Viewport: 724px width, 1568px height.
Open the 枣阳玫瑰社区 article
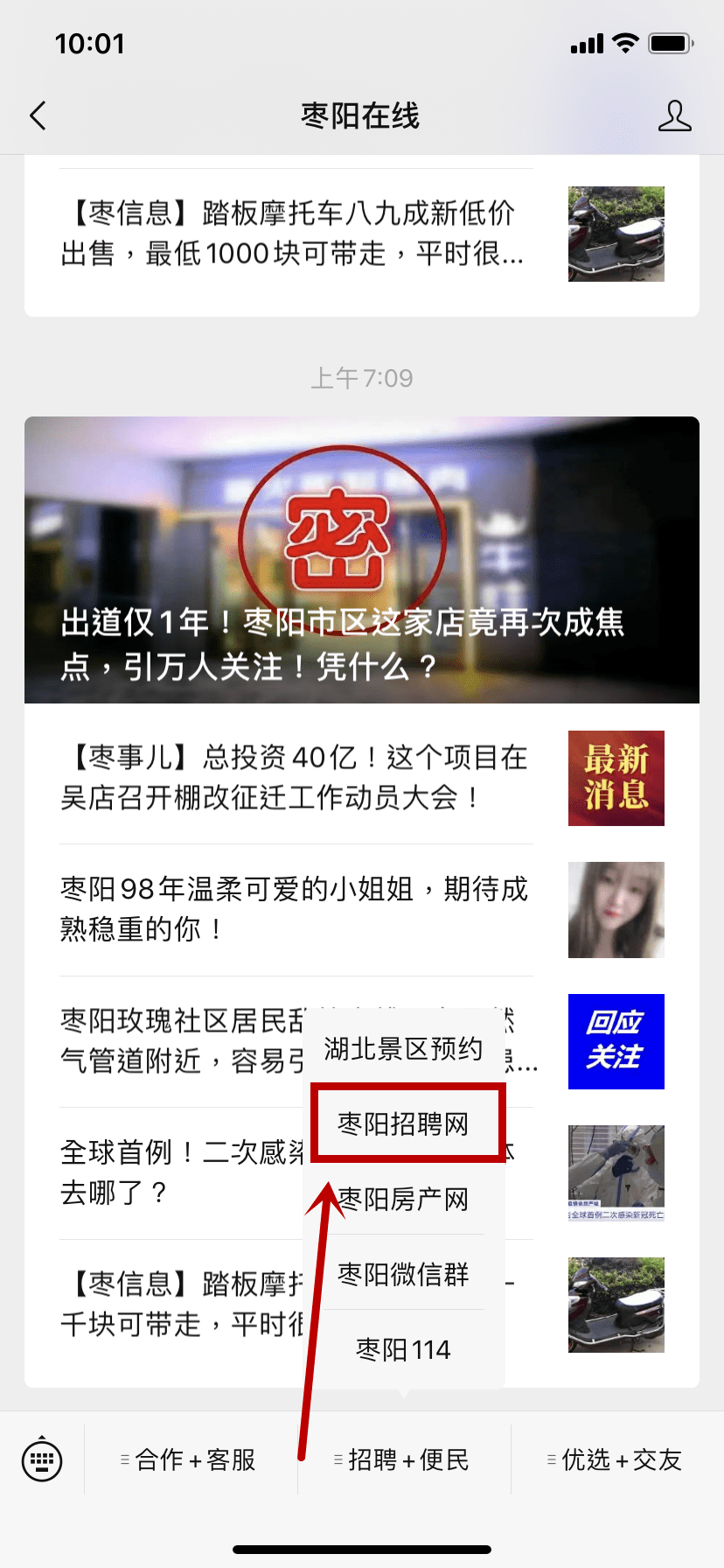(175, 1041)
